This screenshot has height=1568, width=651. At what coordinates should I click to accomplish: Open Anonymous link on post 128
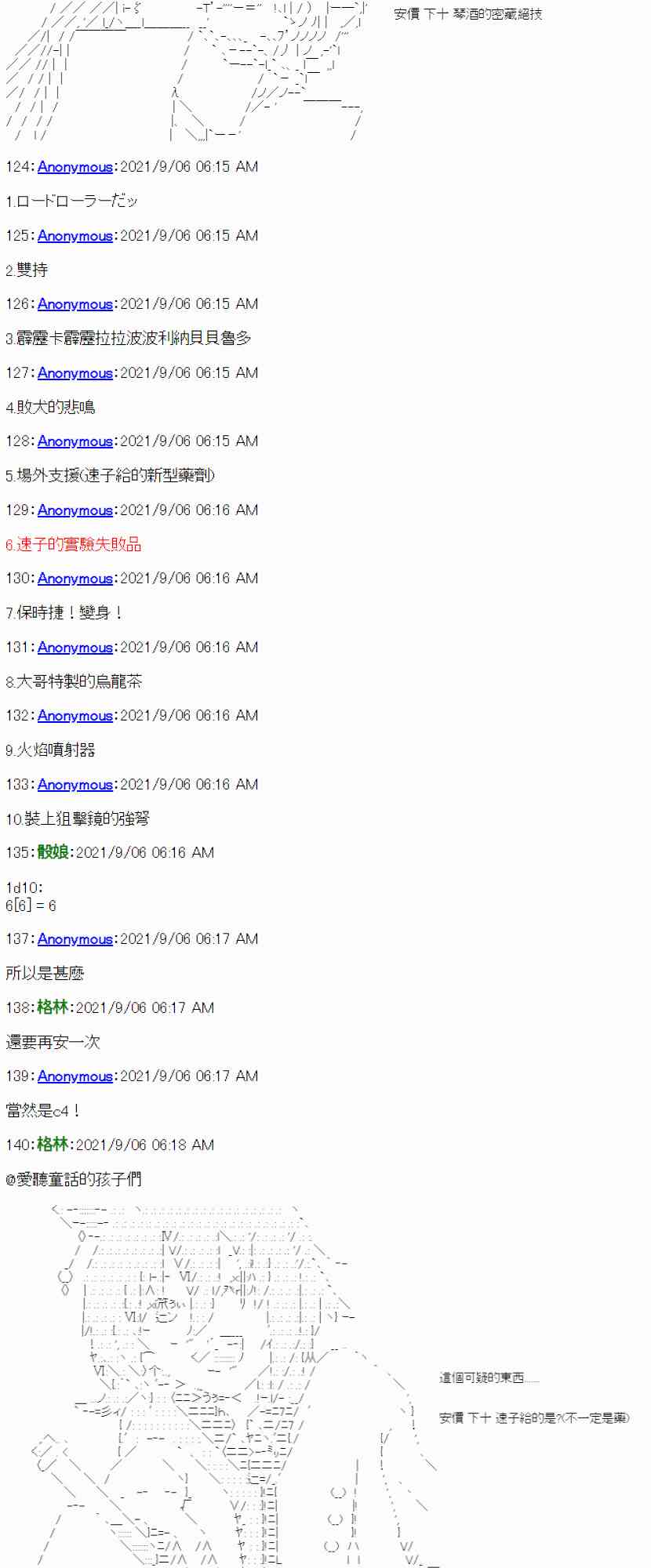[75, 441]
